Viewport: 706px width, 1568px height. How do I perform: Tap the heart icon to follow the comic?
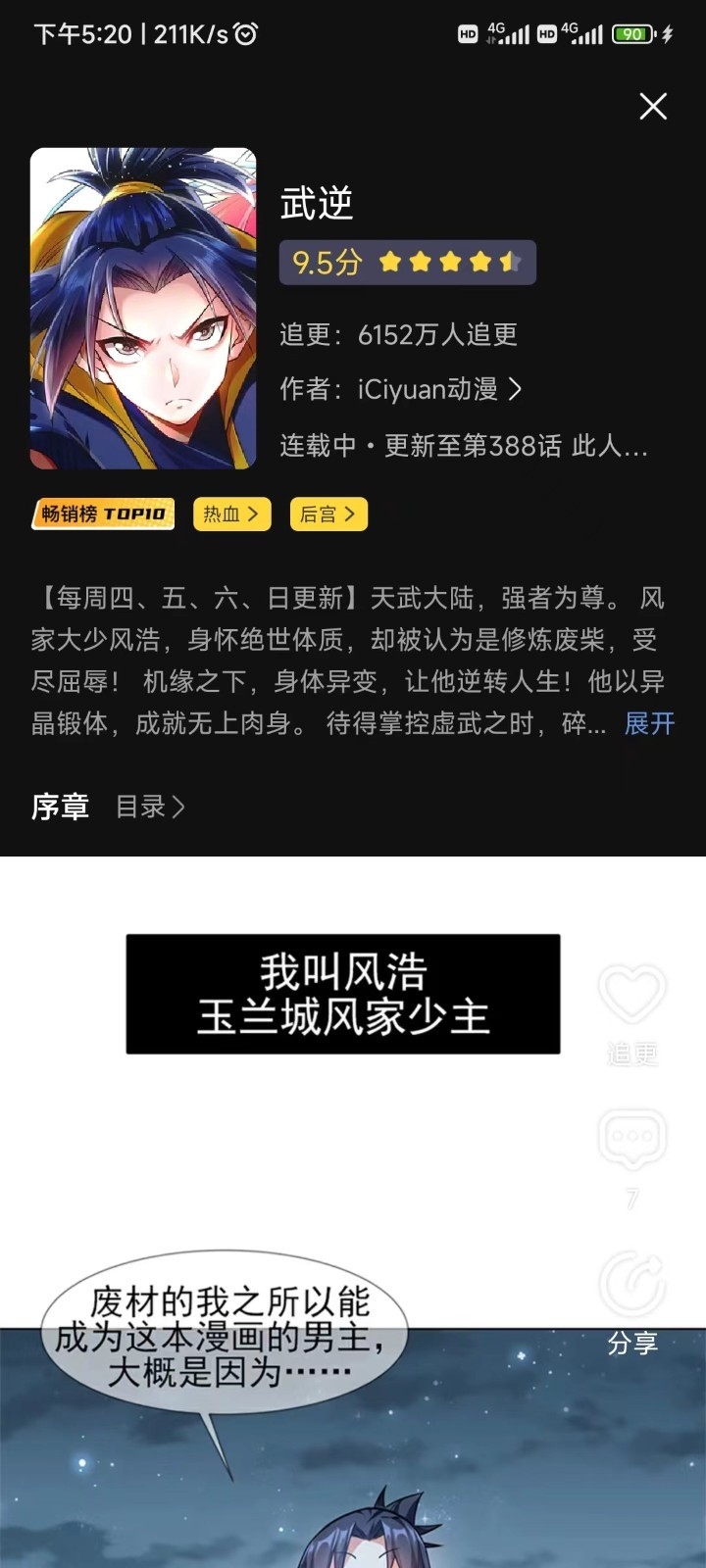click(x=632, y=993)
